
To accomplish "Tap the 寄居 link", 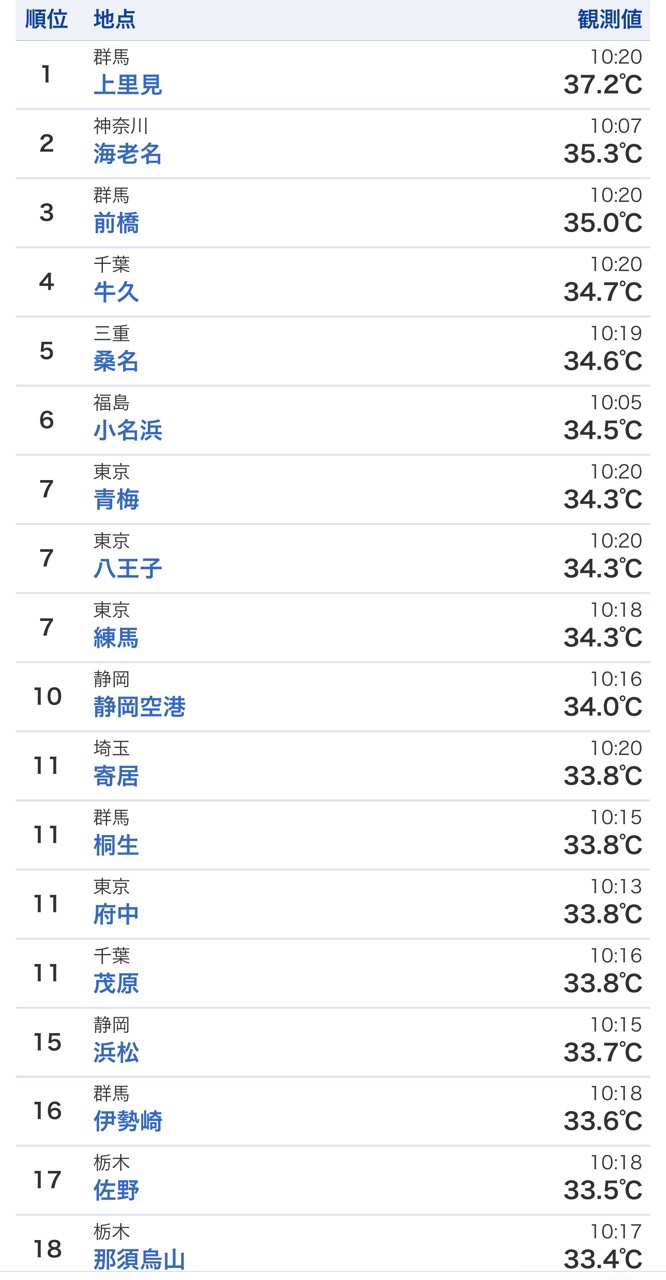I will pyautogui.click(x=116, y=776).
